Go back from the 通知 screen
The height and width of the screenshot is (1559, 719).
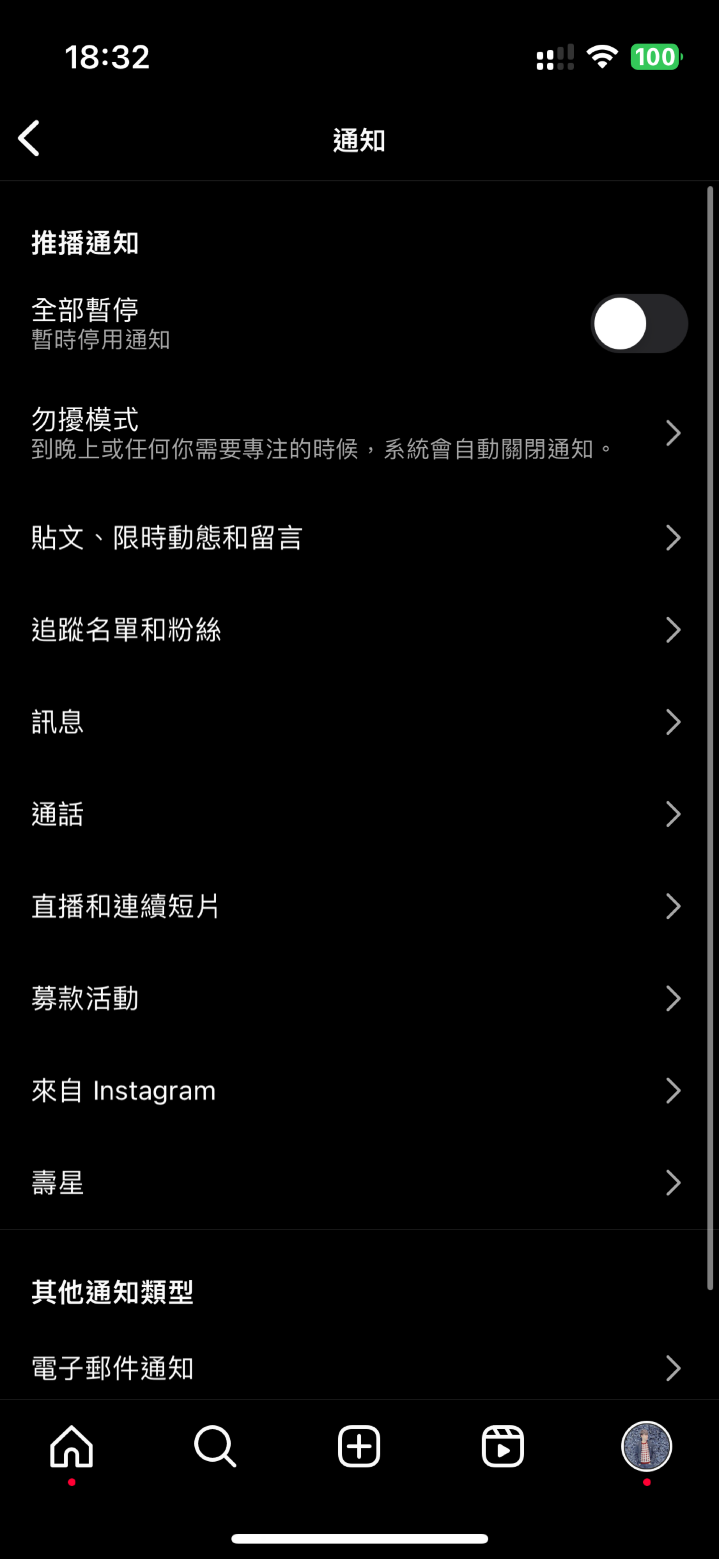30,139
